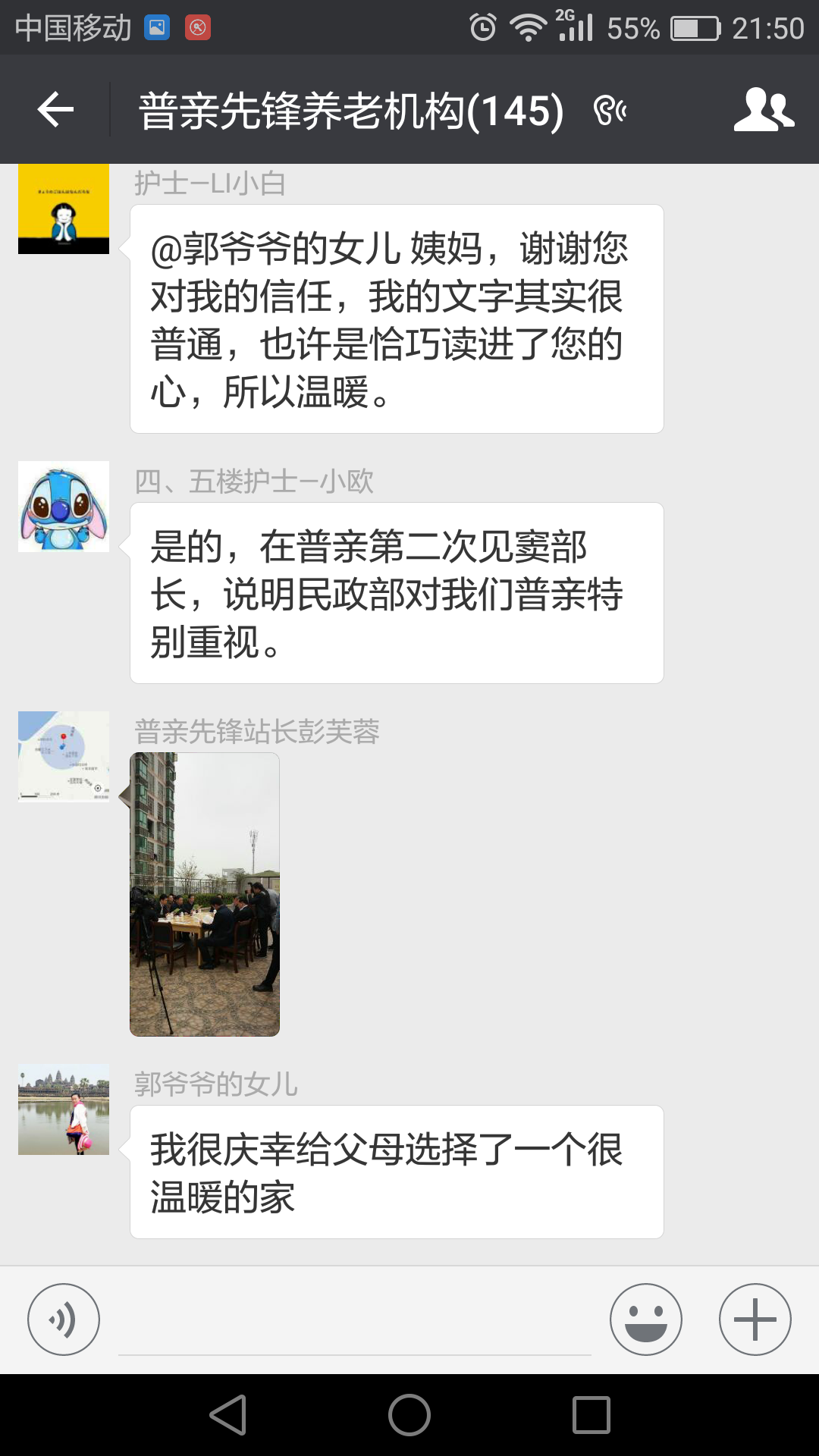View 郭爷爷的女儿's profile avatar
This screenshot has width=819, height=1456.
tap(64, 1109)
